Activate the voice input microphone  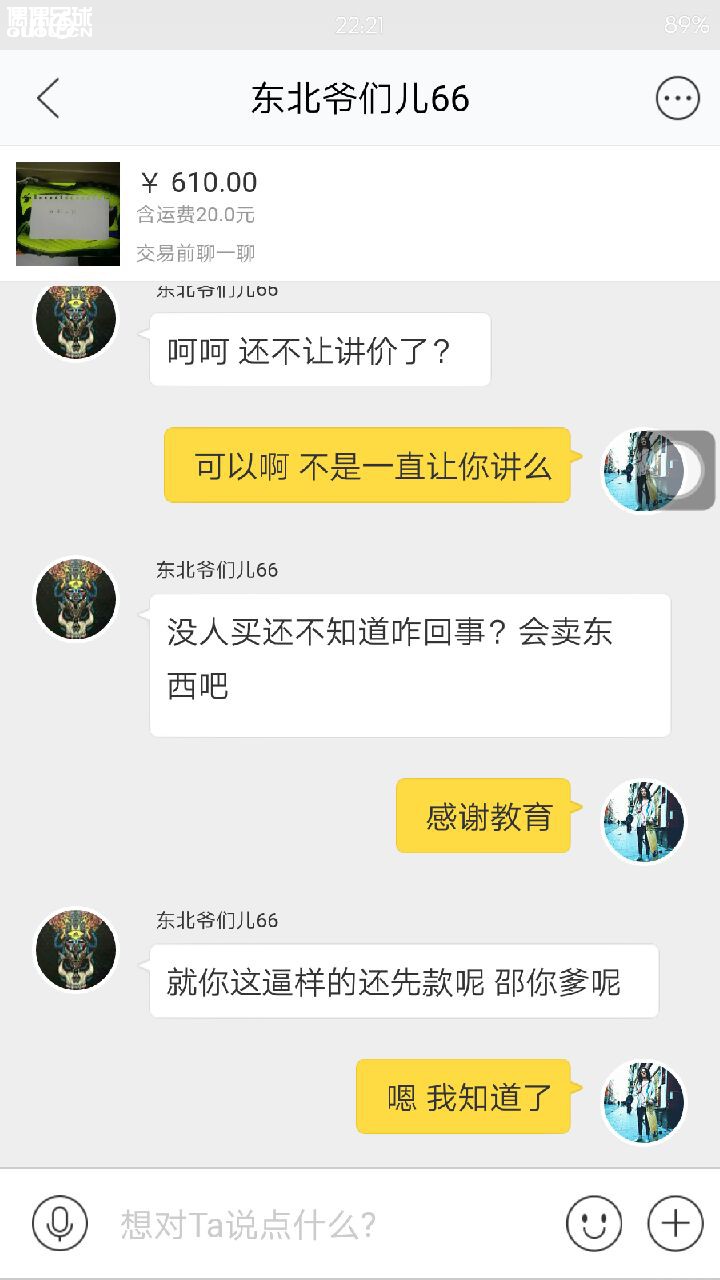[60, 1222]
